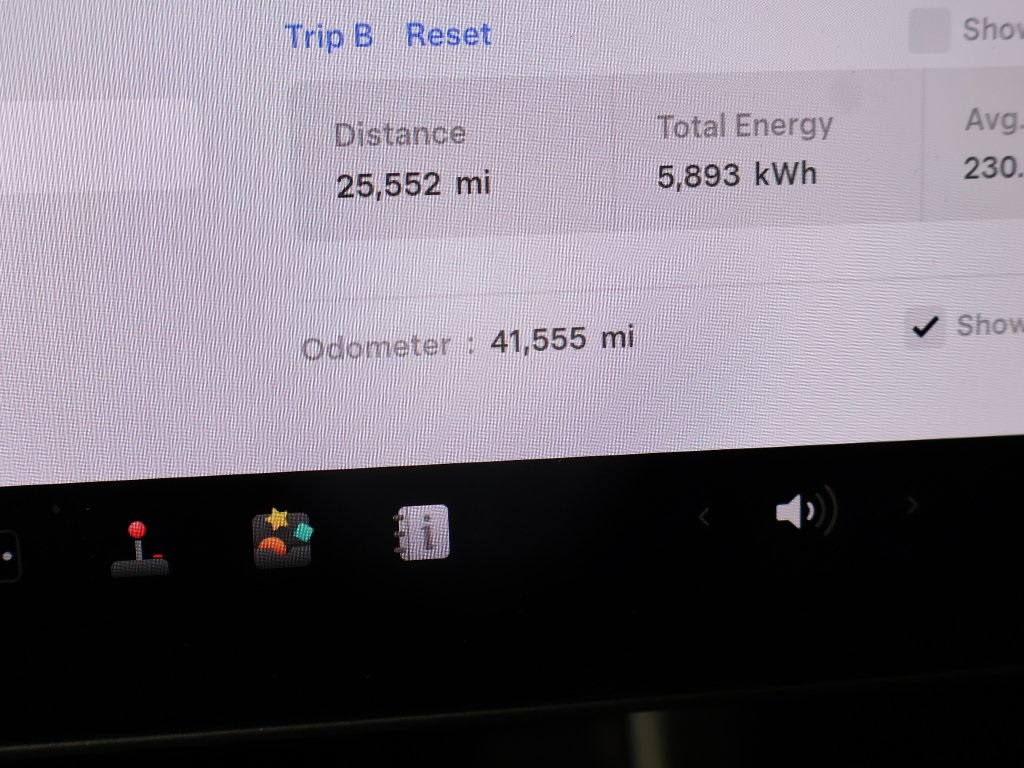Reset the Trip B counter
The width and height of the screenshot is (1024, 768).
(448, 36)
